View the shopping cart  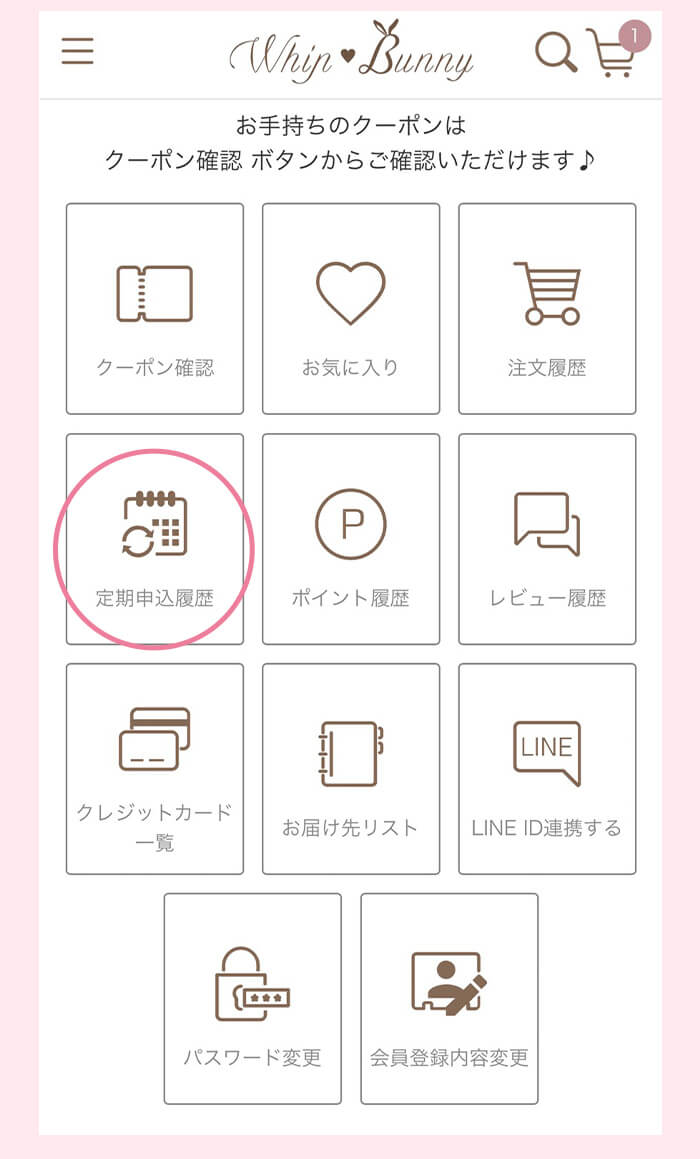[613, 54]
